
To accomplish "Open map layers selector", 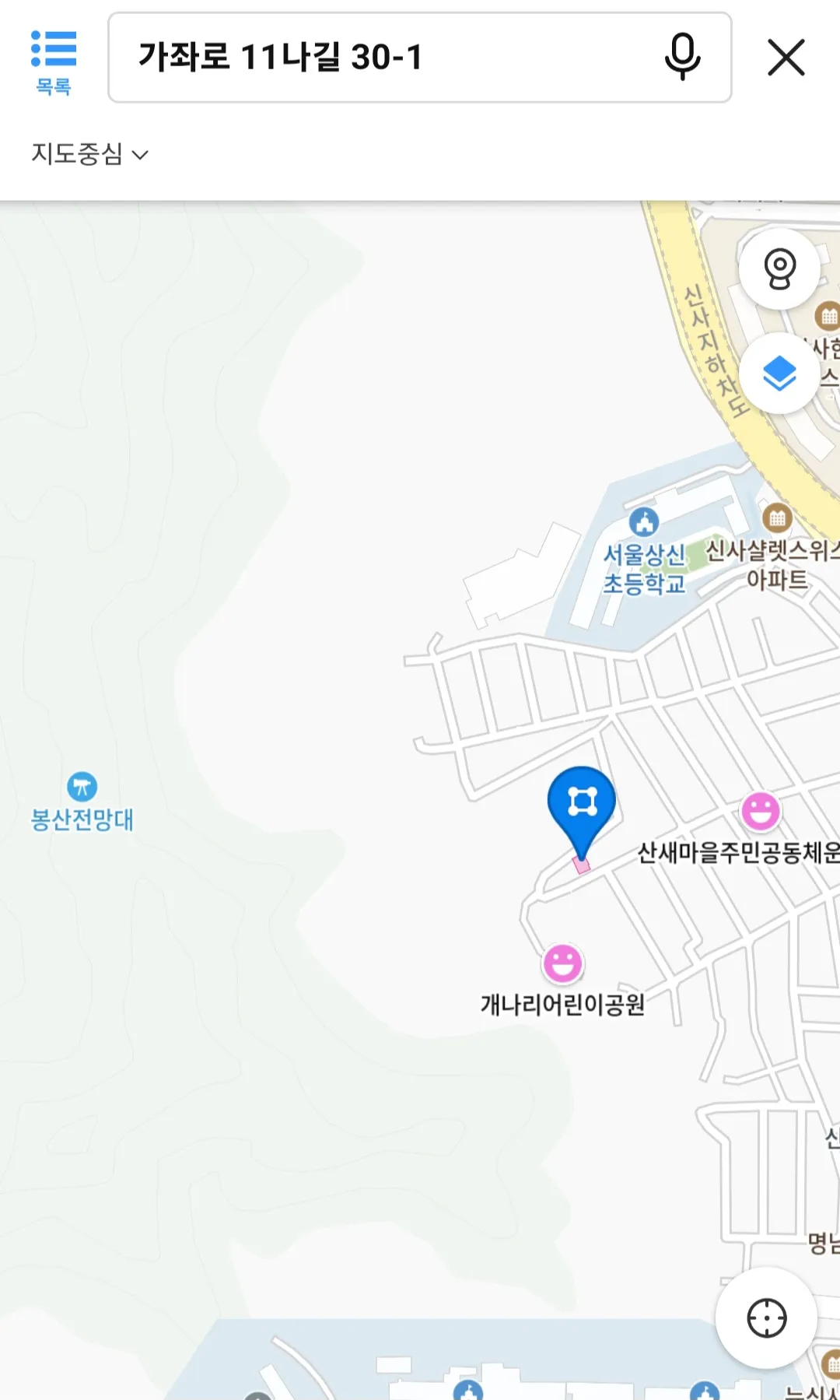I will point(779,374).
